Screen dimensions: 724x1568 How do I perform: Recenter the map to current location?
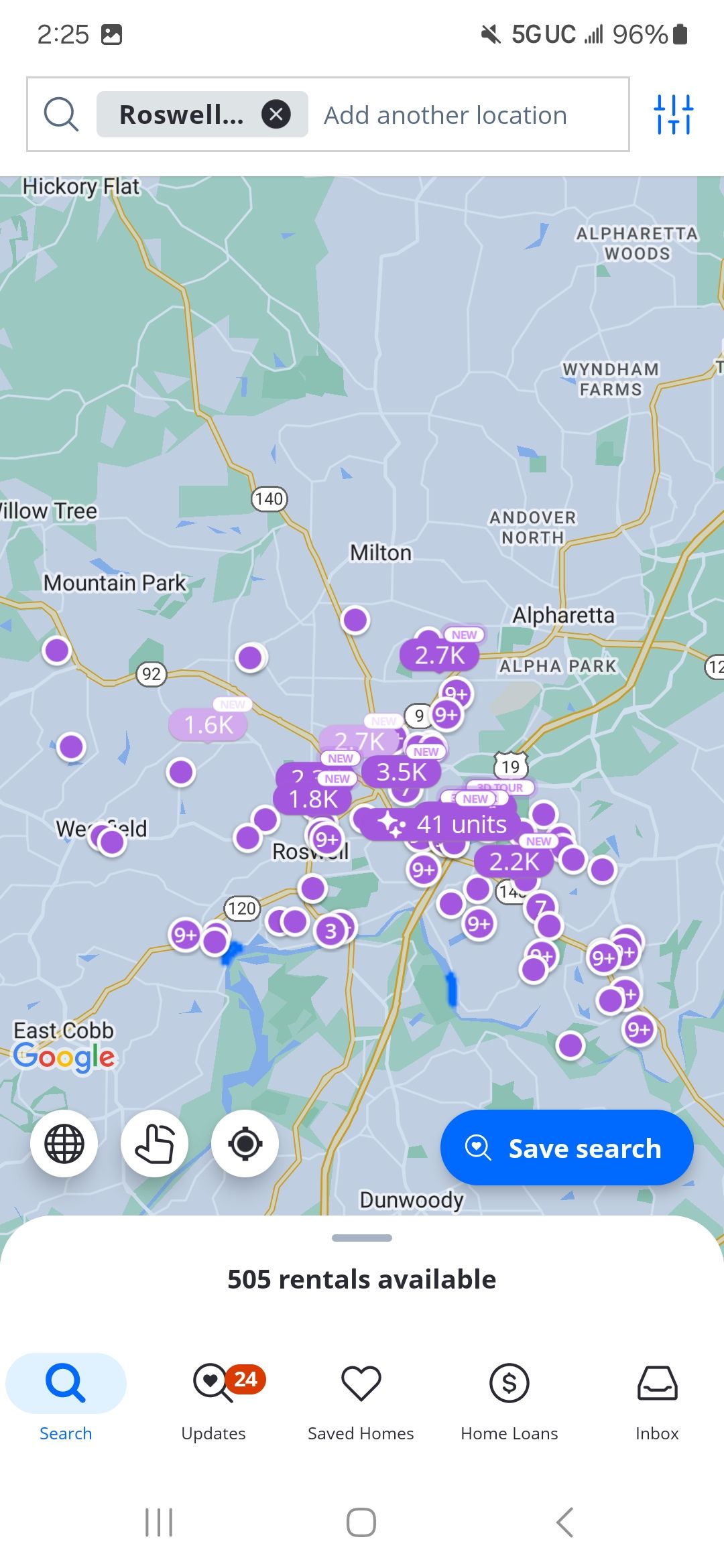tap(244, 1144)
